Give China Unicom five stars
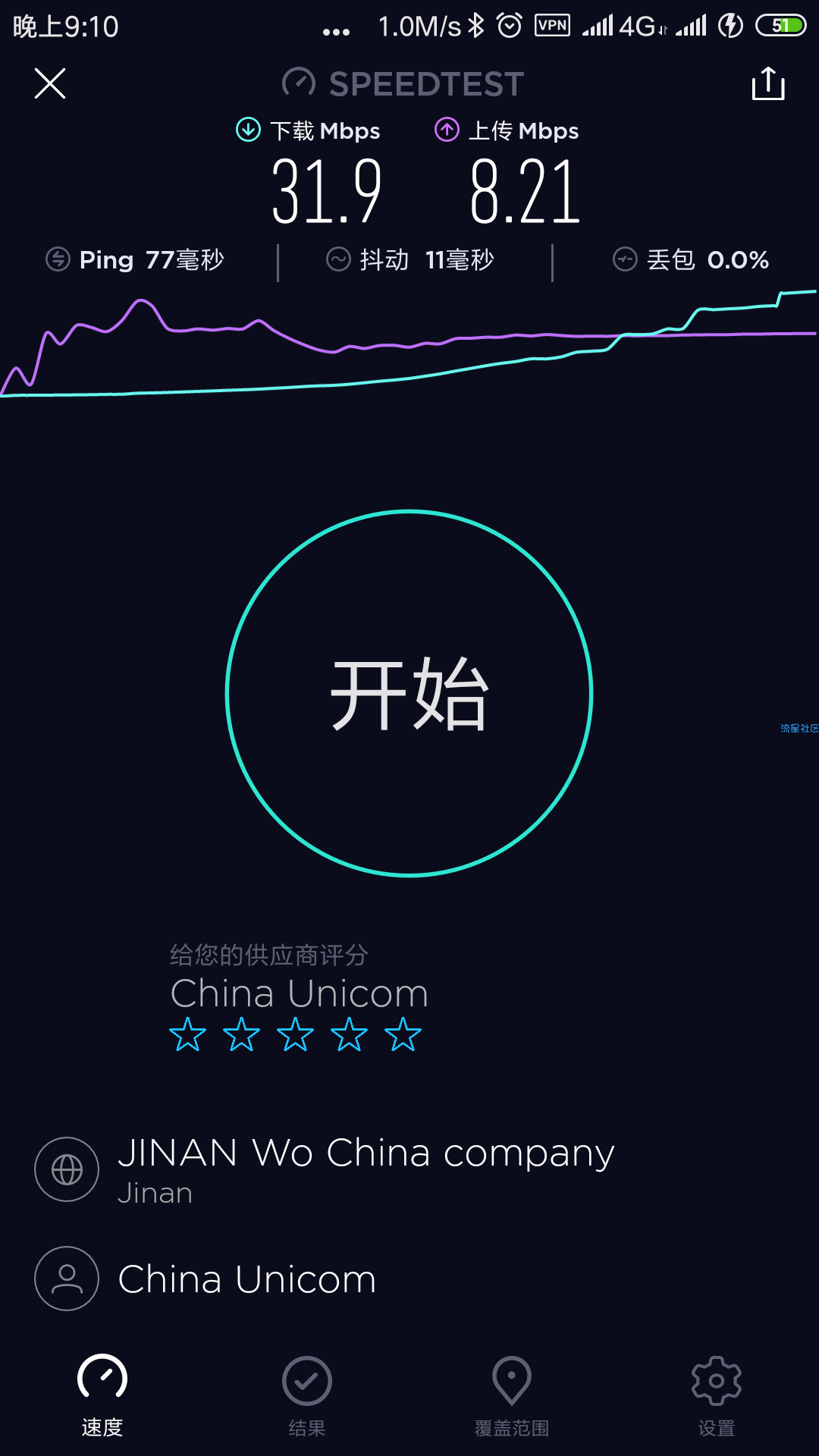 403,1034
